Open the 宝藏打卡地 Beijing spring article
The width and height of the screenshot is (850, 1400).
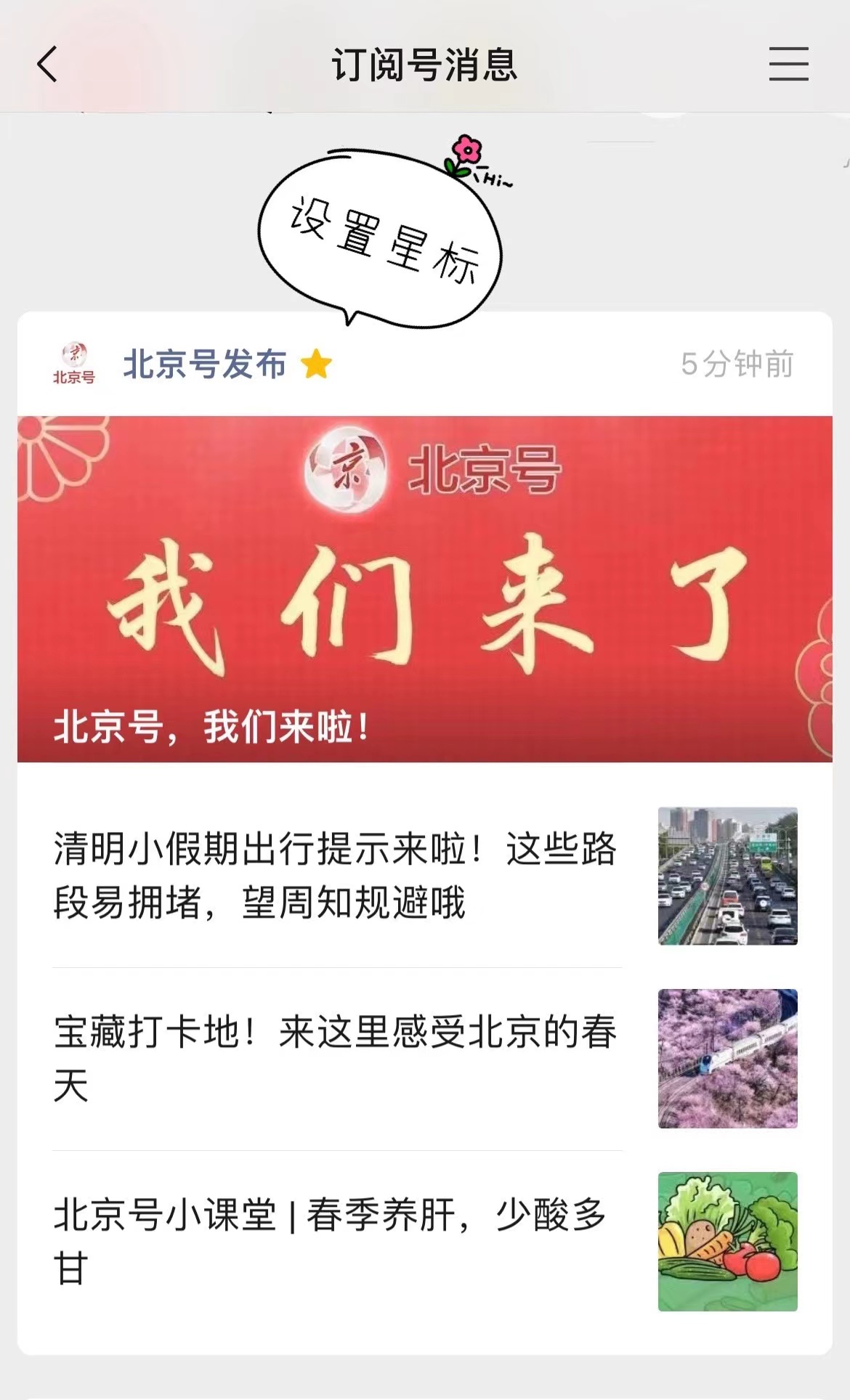tap(336, 1058)
